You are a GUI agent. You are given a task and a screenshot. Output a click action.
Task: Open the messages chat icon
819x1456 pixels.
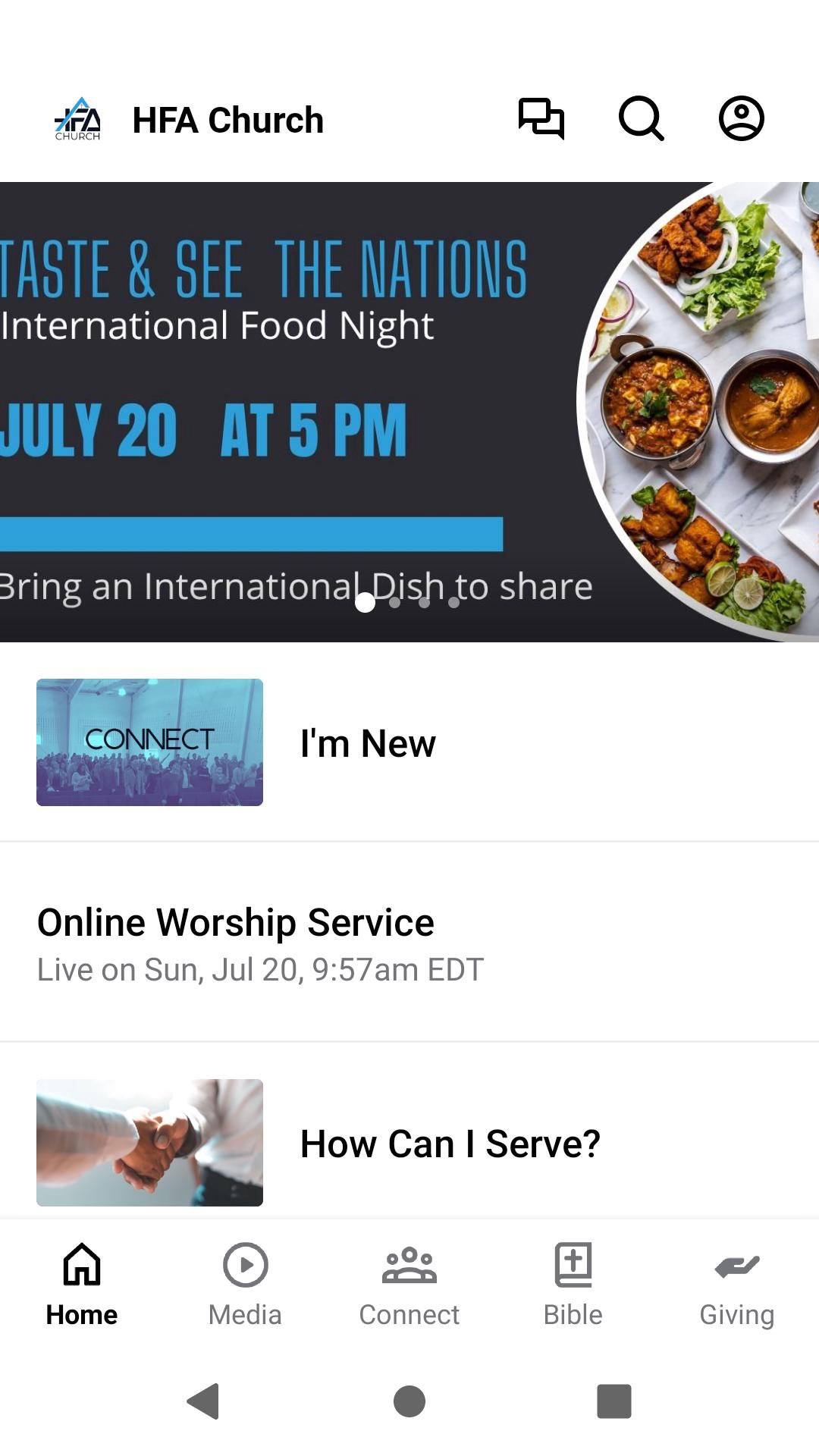(541, 119)
